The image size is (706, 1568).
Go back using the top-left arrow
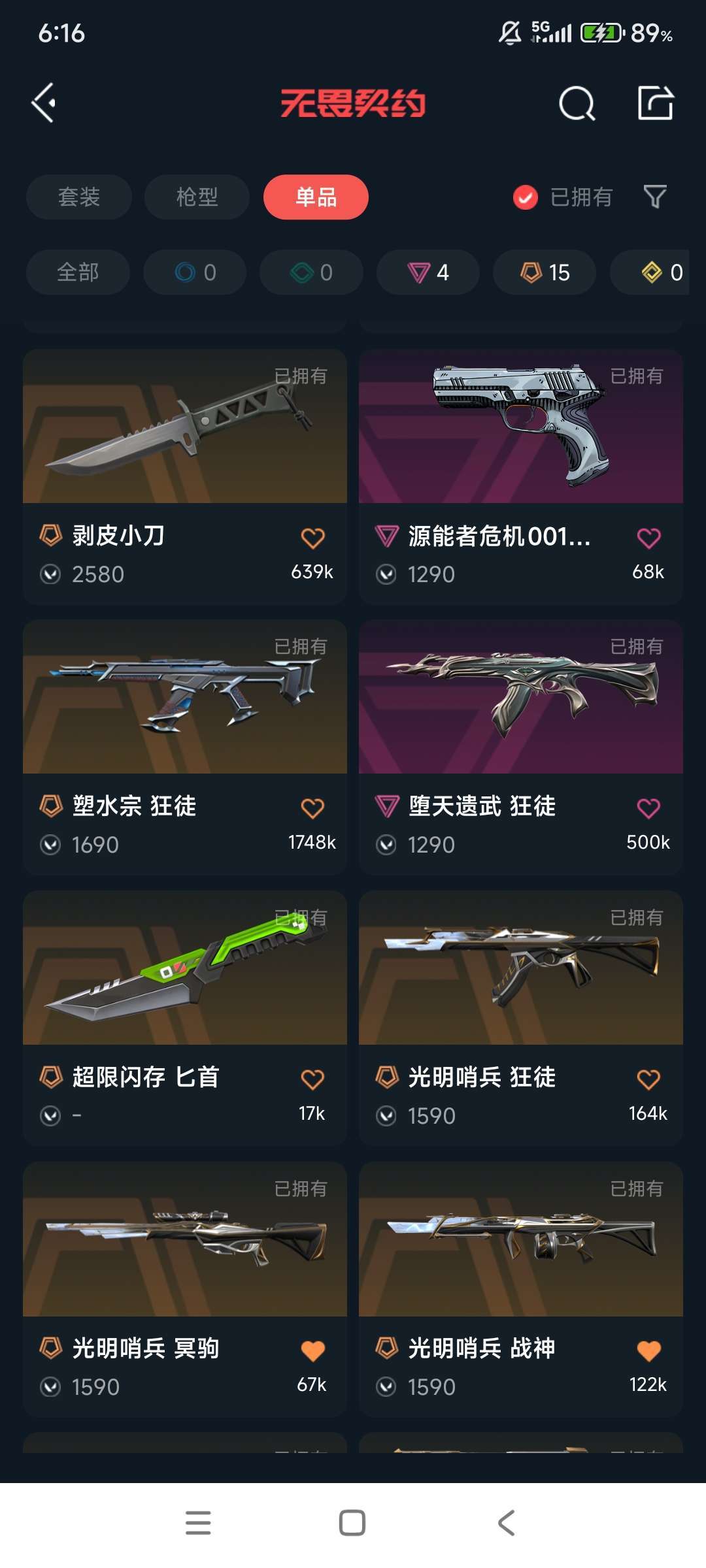click(44, 103)
